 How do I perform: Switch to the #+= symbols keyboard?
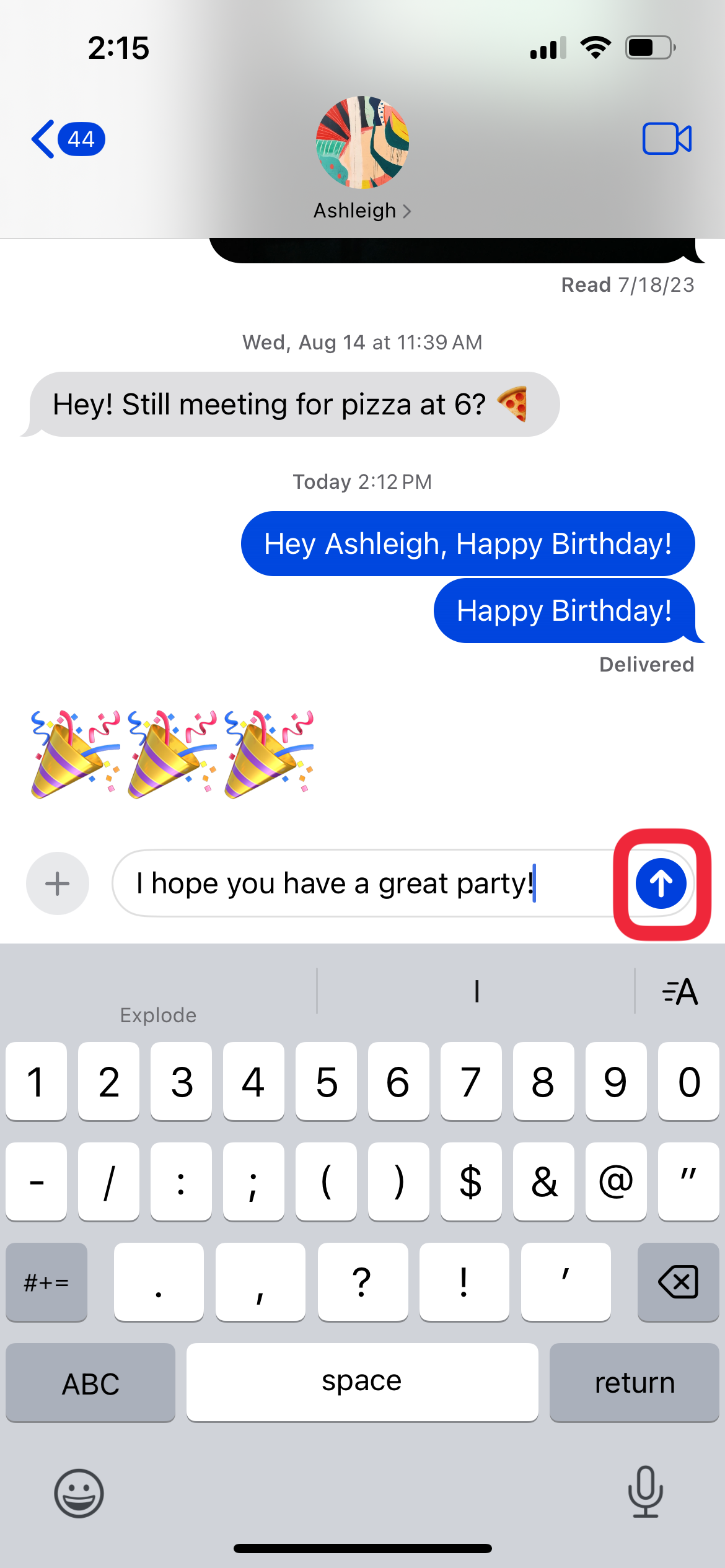click(46, 1282)
